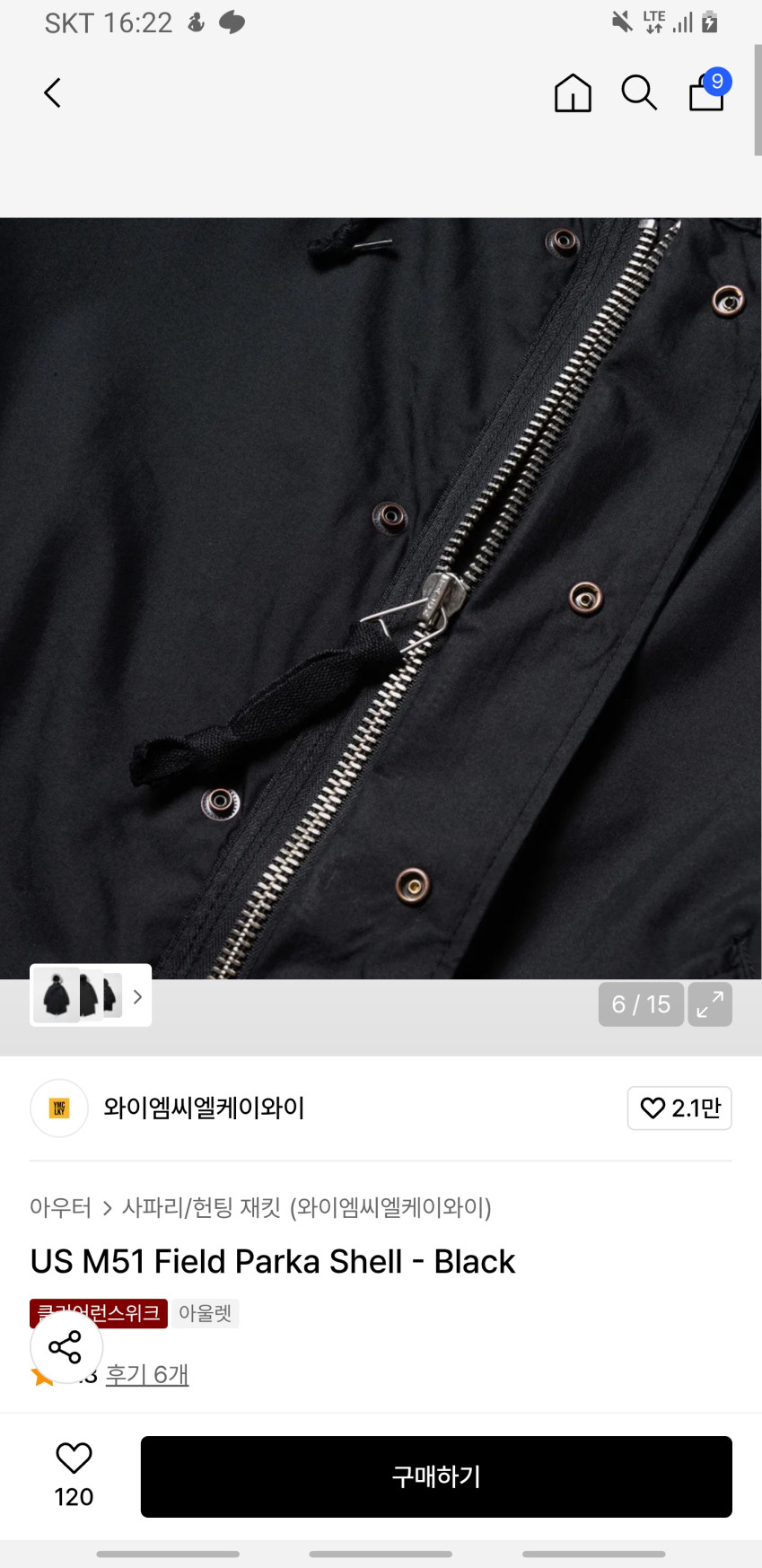
Task: Like the brand with 2.1만 hearts
Action: [679, 1108]
